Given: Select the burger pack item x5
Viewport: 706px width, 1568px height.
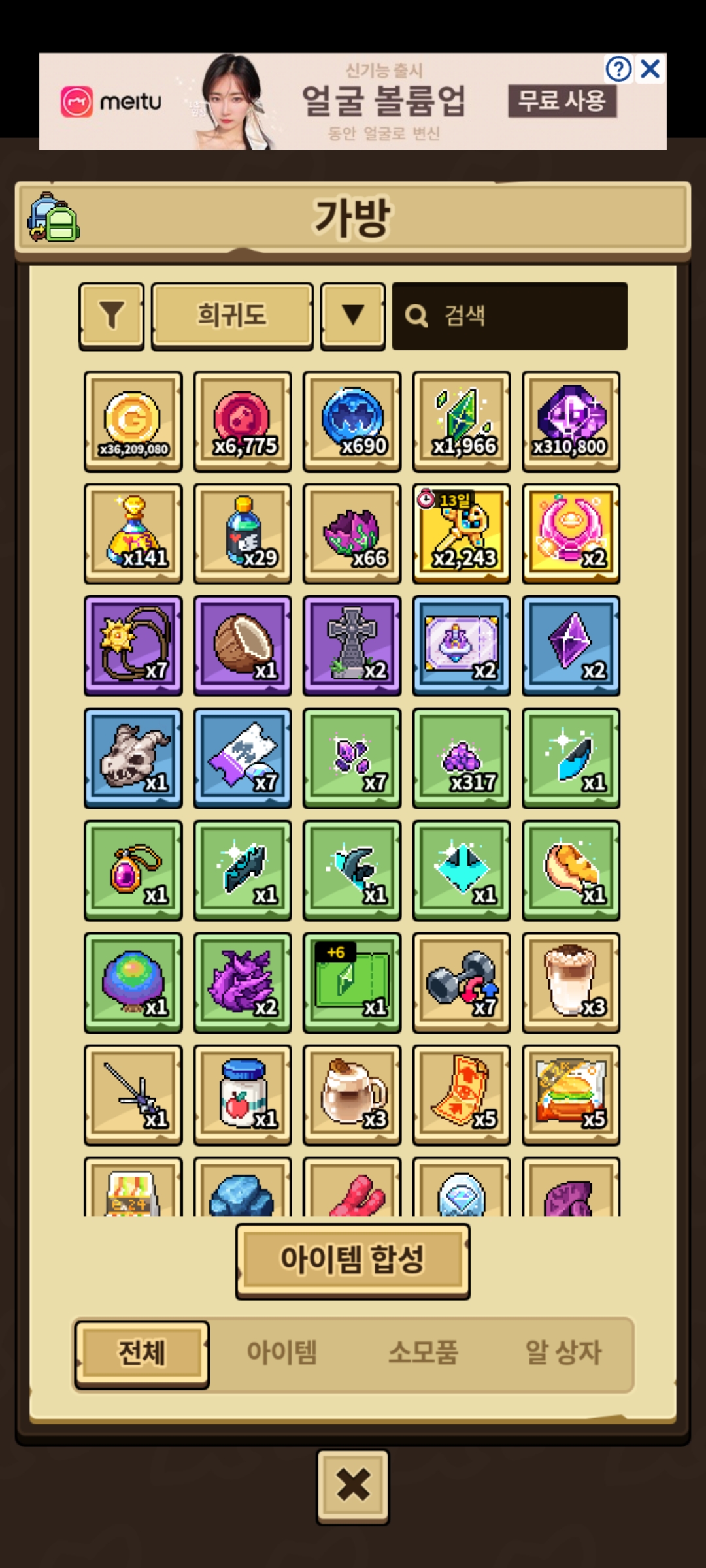Looking at the screenshot, I should coord(571,1095).
